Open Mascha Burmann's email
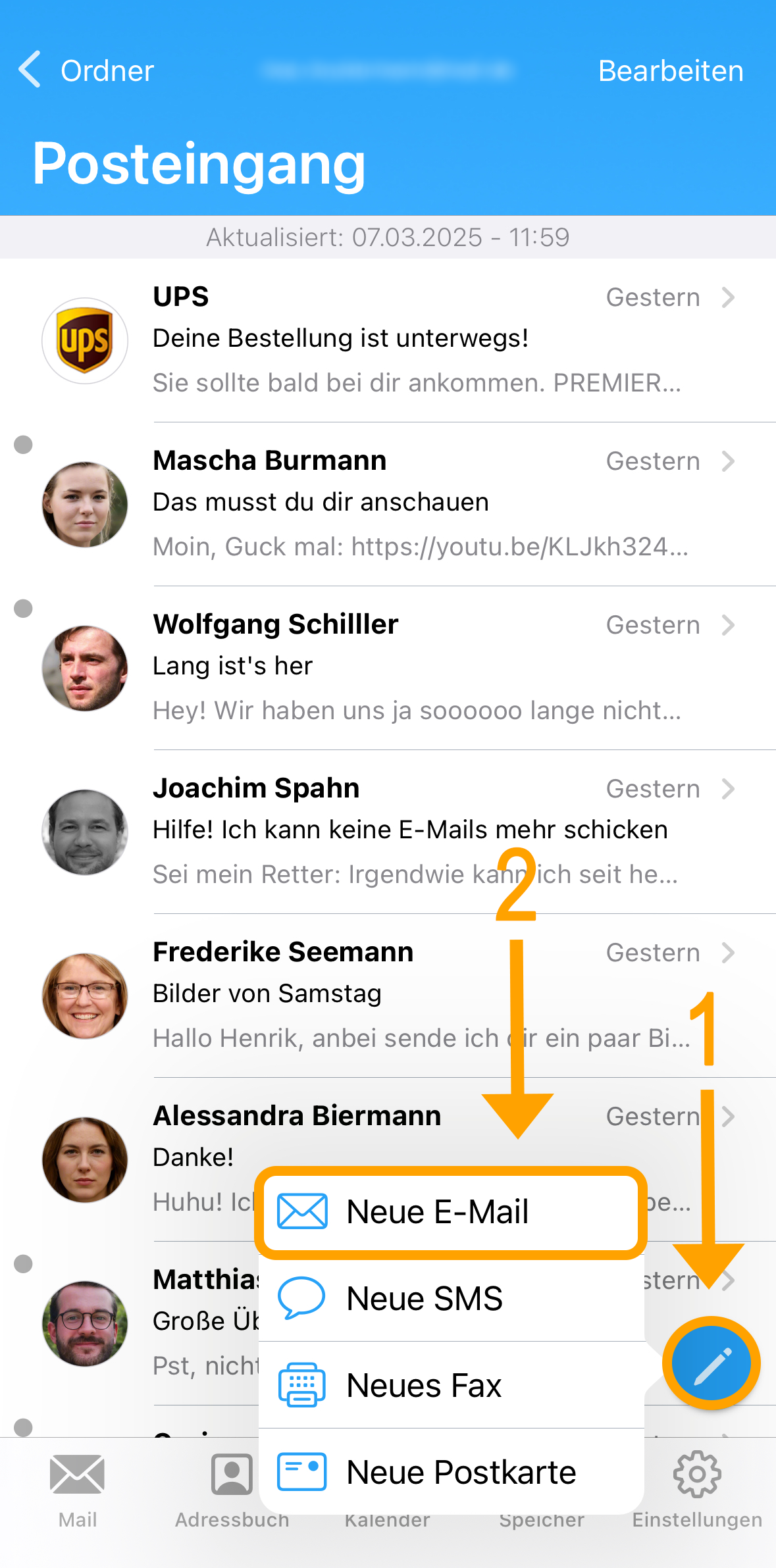Screen dimensions: 776x1568 point(388,504)
